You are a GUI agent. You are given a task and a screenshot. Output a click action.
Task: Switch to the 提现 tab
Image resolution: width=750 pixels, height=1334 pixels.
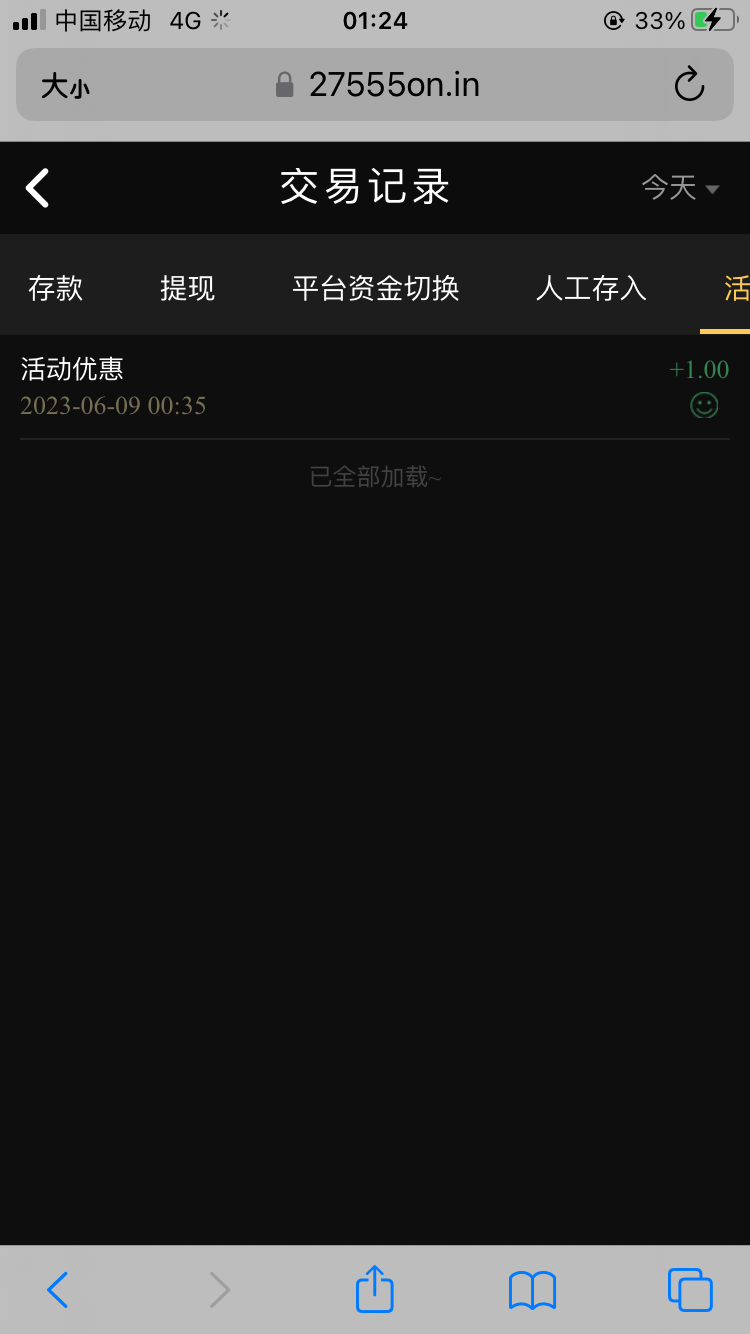click(x=187, y=289)
